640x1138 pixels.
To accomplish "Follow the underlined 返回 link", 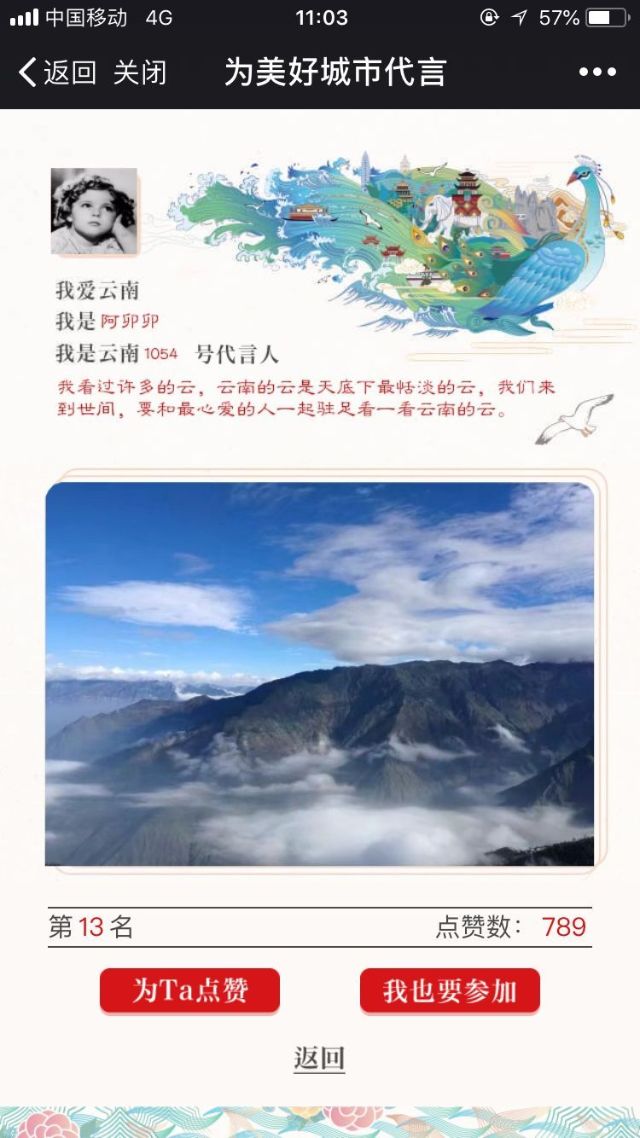I will click(319, 1058).
